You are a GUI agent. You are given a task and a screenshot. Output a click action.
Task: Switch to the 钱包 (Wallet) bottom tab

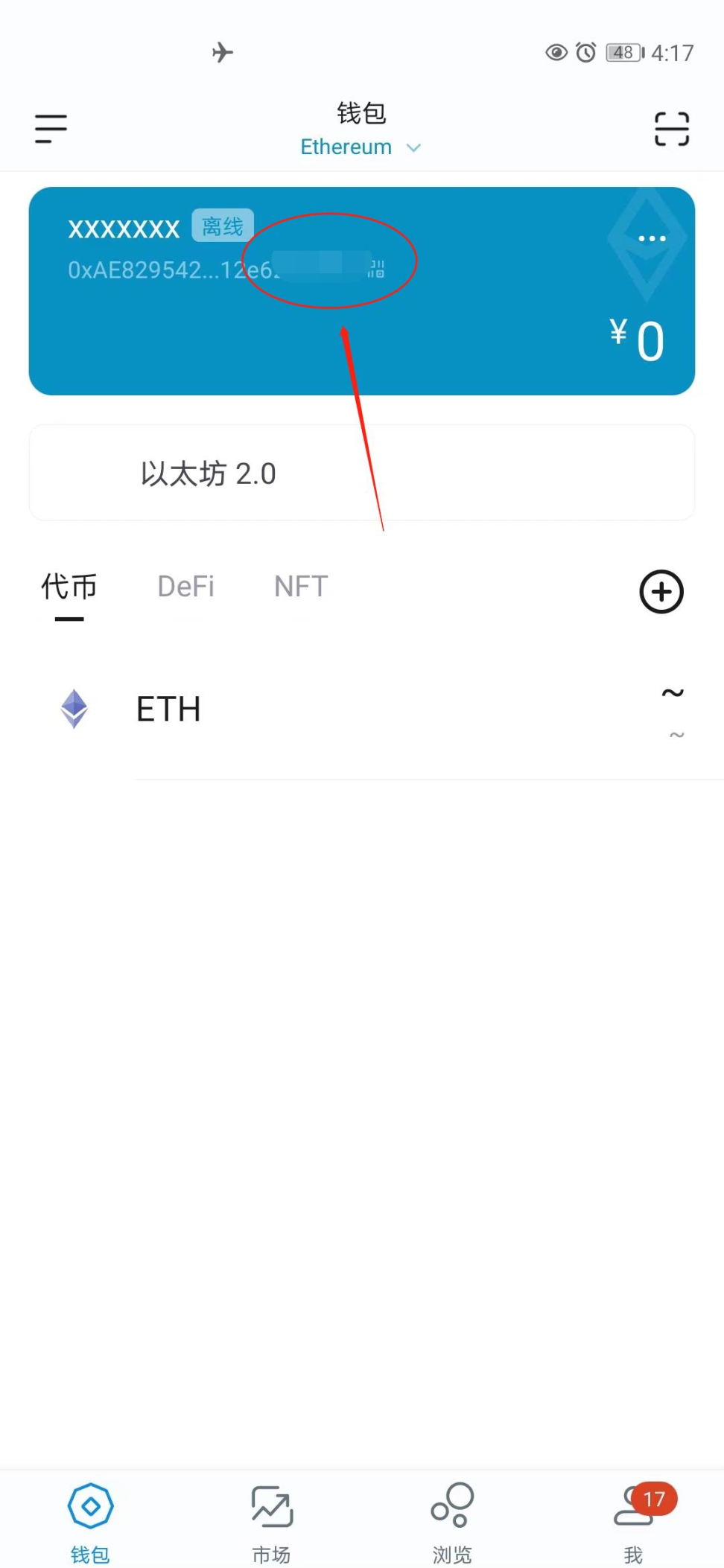90,1507
